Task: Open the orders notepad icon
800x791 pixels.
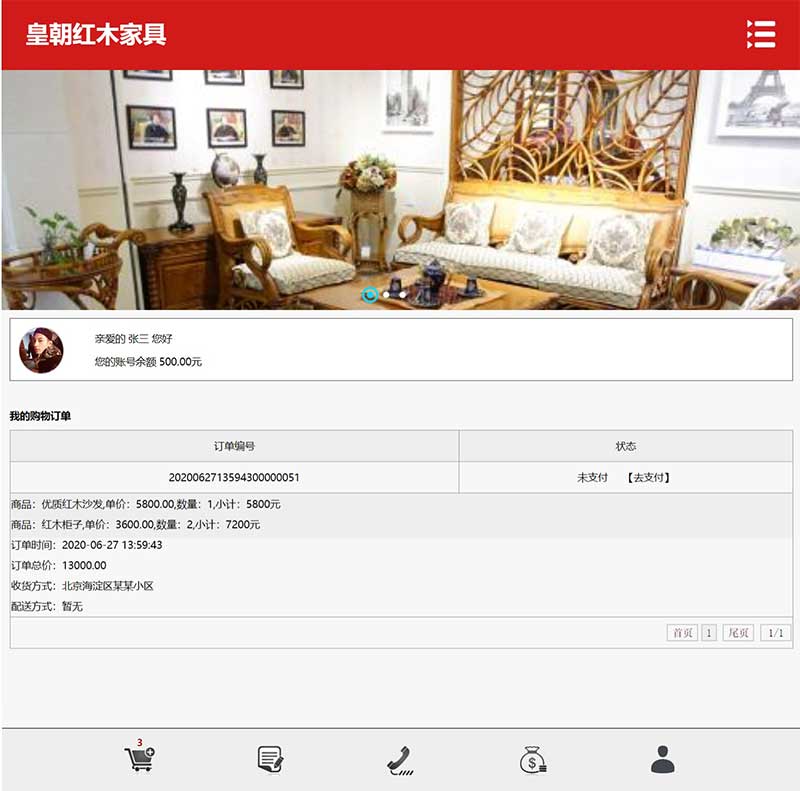Action: pyautogui.click(x=270, y=759)
